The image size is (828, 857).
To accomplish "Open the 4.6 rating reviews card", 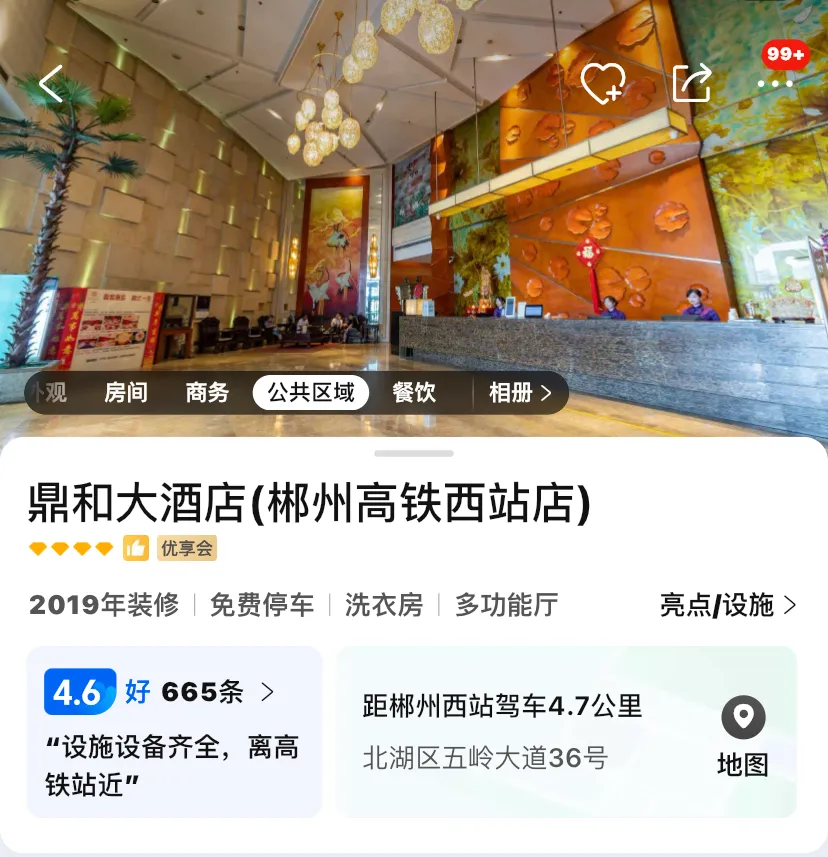I will (x=174, y=732).
